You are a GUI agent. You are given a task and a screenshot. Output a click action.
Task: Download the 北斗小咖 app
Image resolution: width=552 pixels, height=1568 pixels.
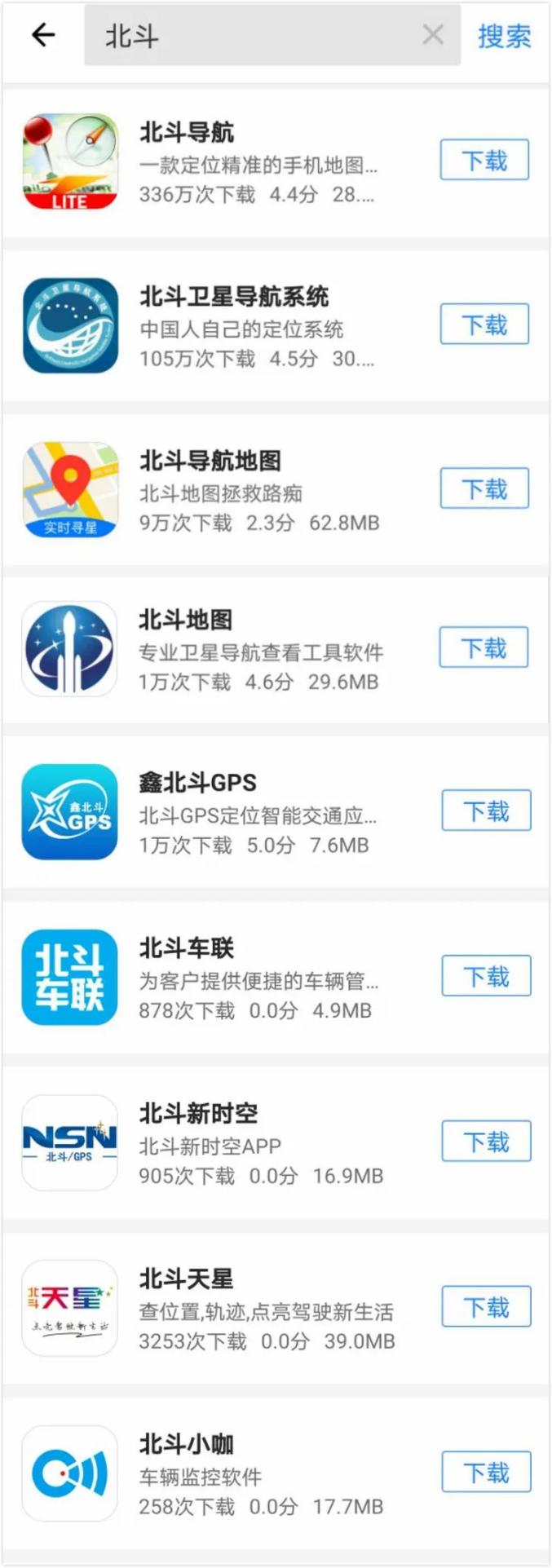pyautogui.click(x=486, y=1472)
